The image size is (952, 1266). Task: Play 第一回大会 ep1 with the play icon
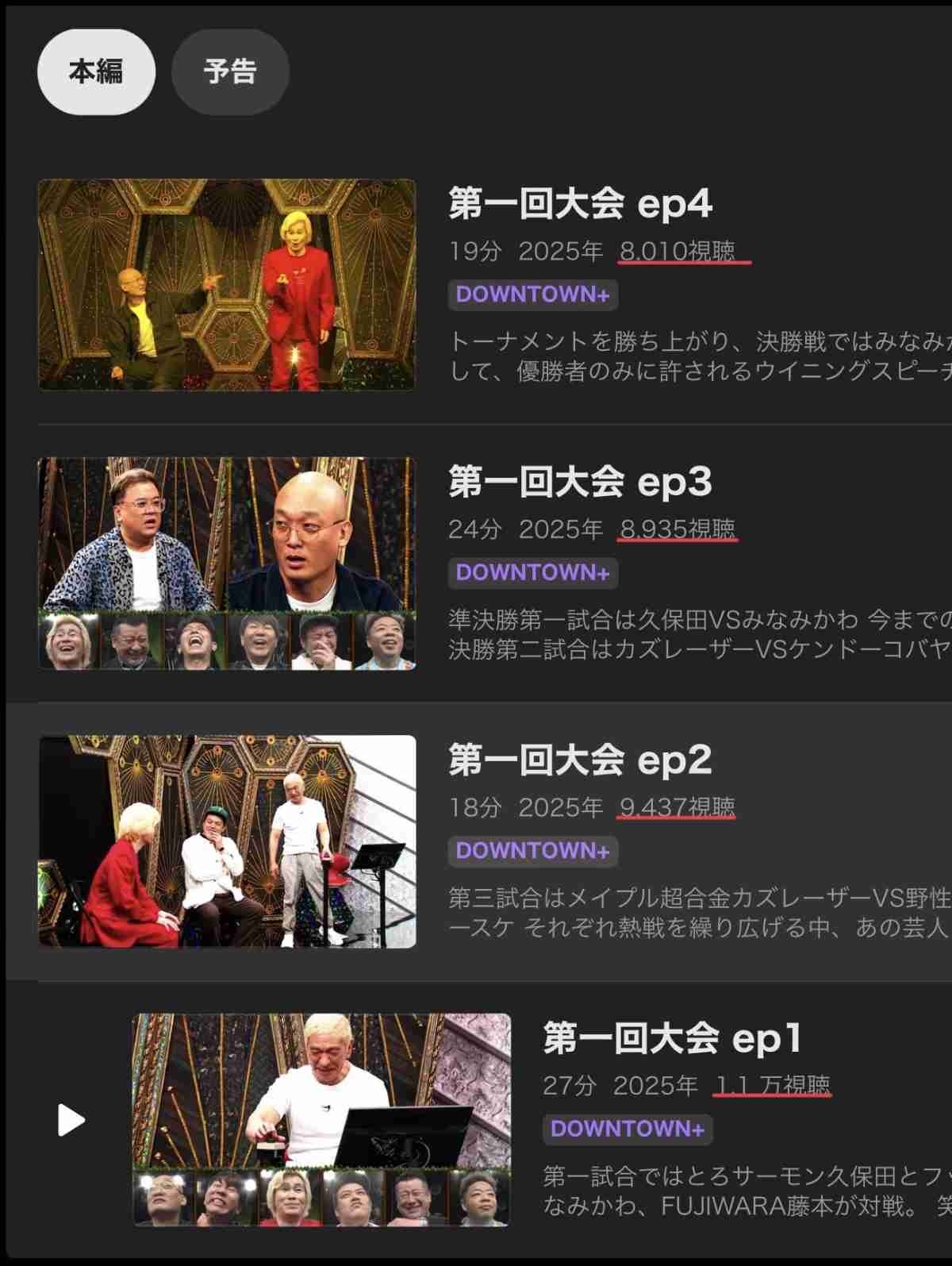(x=71, y=1120)
